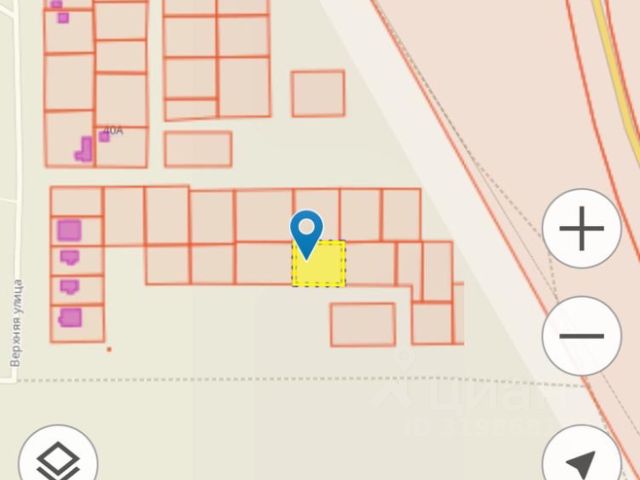The height and width of the screenshot is (480, 640).
Task: Tap the blue pin on the yellow plot
Action: [306, 233]
